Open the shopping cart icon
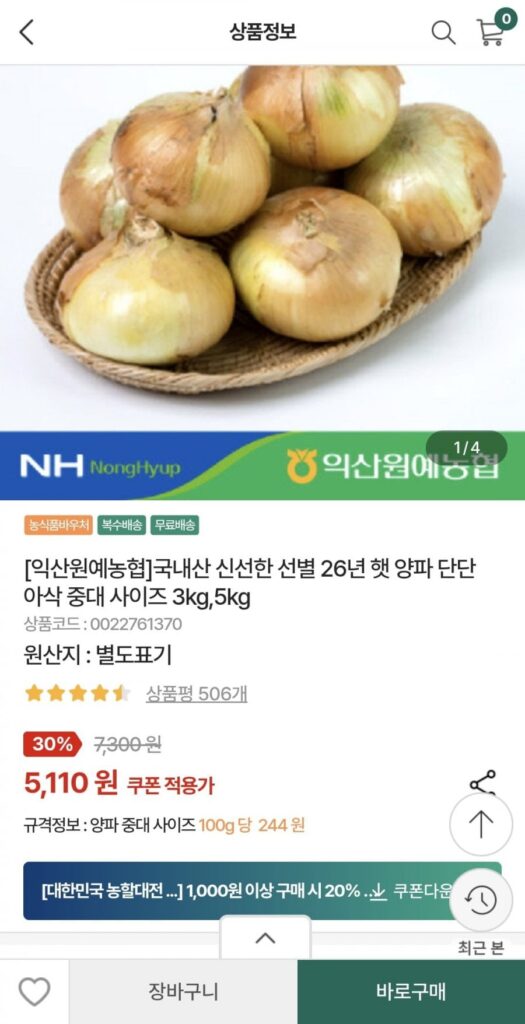This screenshot has height=1024, width=525. click(491, 31)
